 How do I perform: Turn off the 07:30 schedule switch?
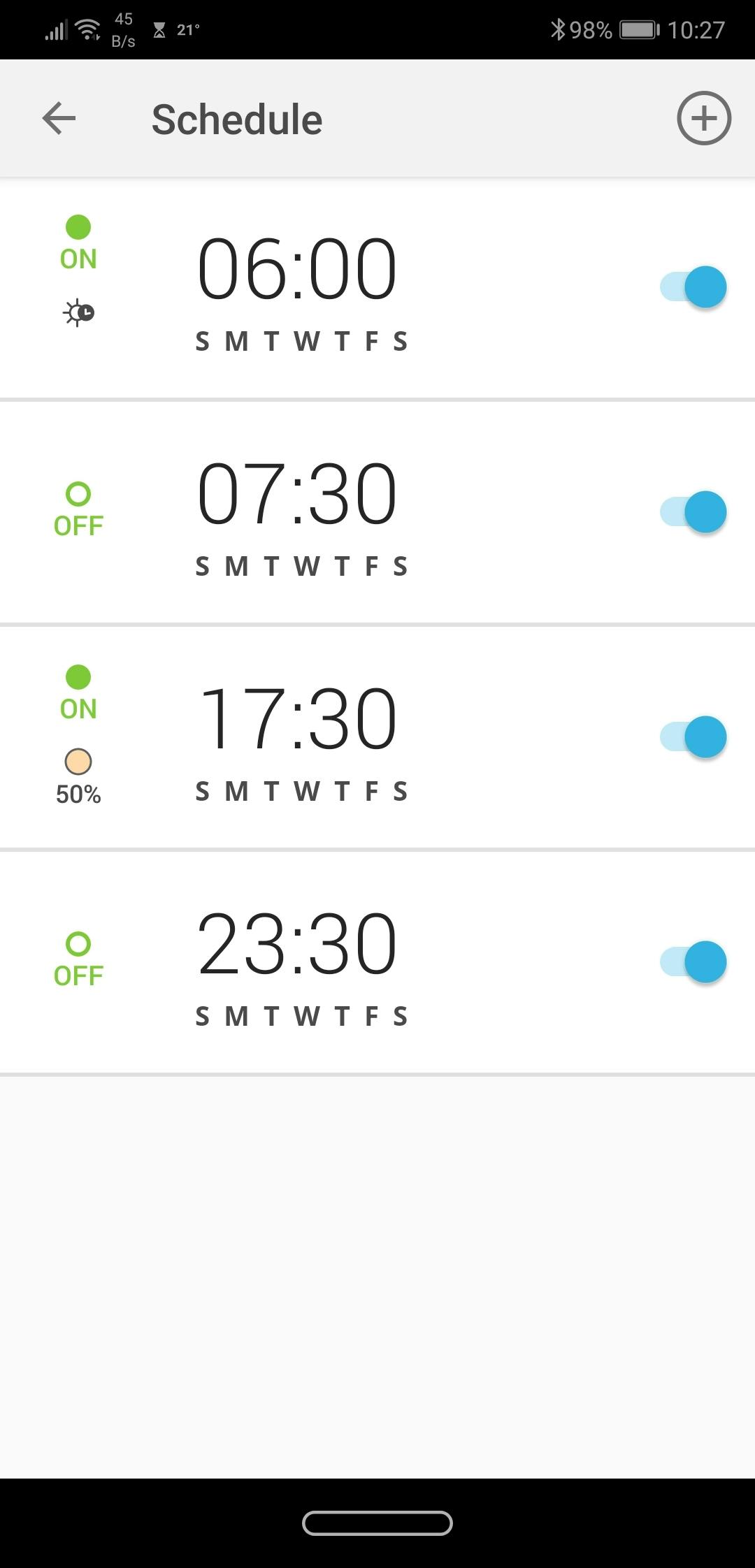click(693, 512)
